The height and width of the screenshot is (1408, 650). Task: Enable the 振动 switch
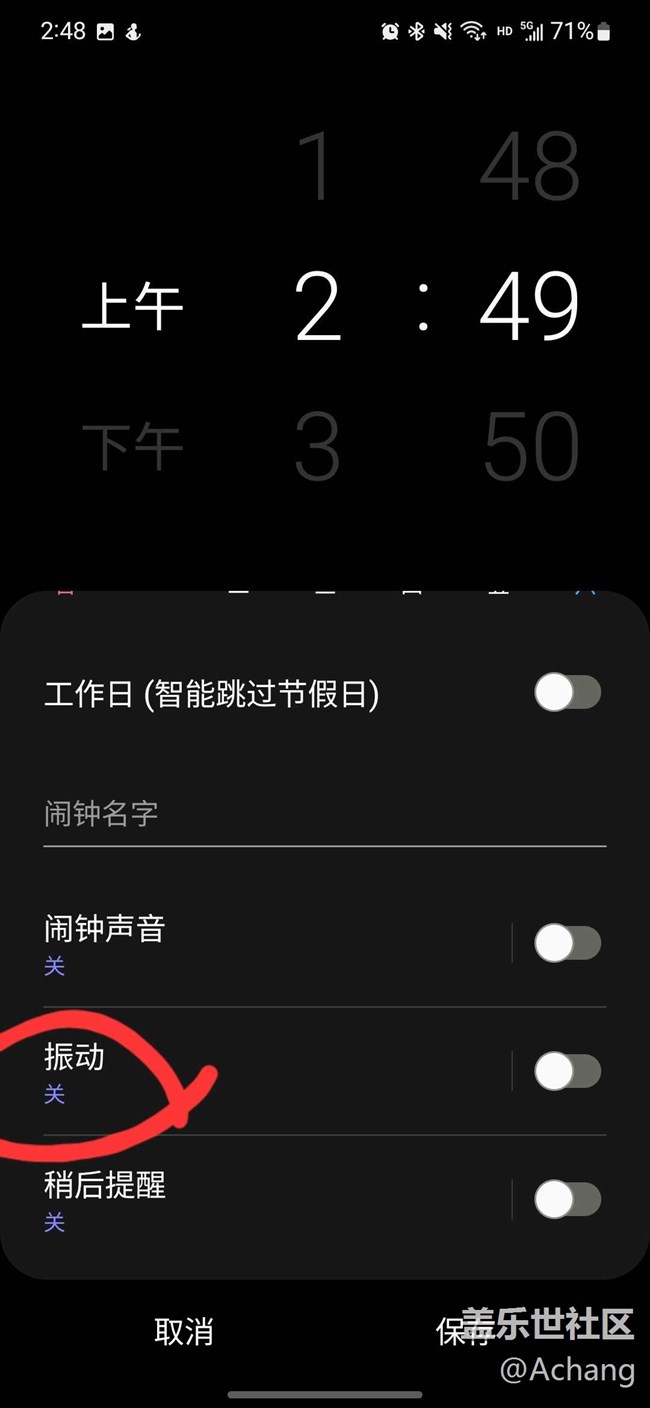coord(567,1072)
